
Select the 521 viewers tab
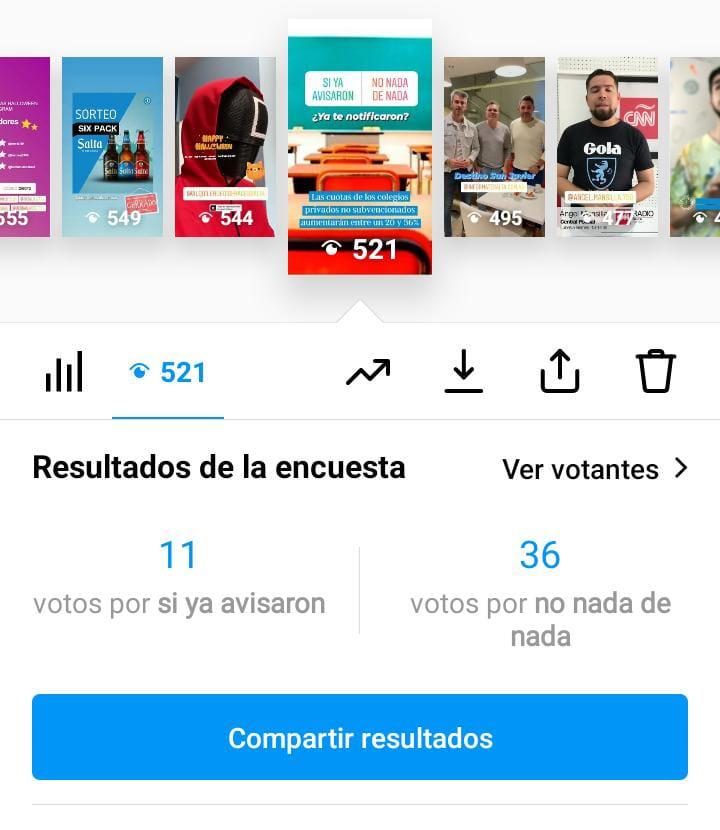[x=167, y=371]
